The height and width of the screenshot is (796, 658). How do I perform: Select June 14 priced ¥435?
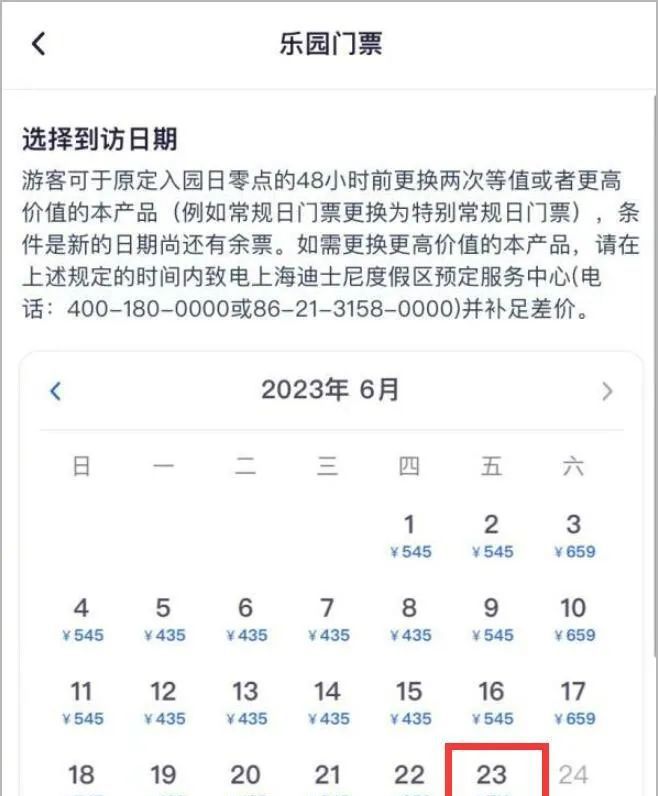pos(327,701)
